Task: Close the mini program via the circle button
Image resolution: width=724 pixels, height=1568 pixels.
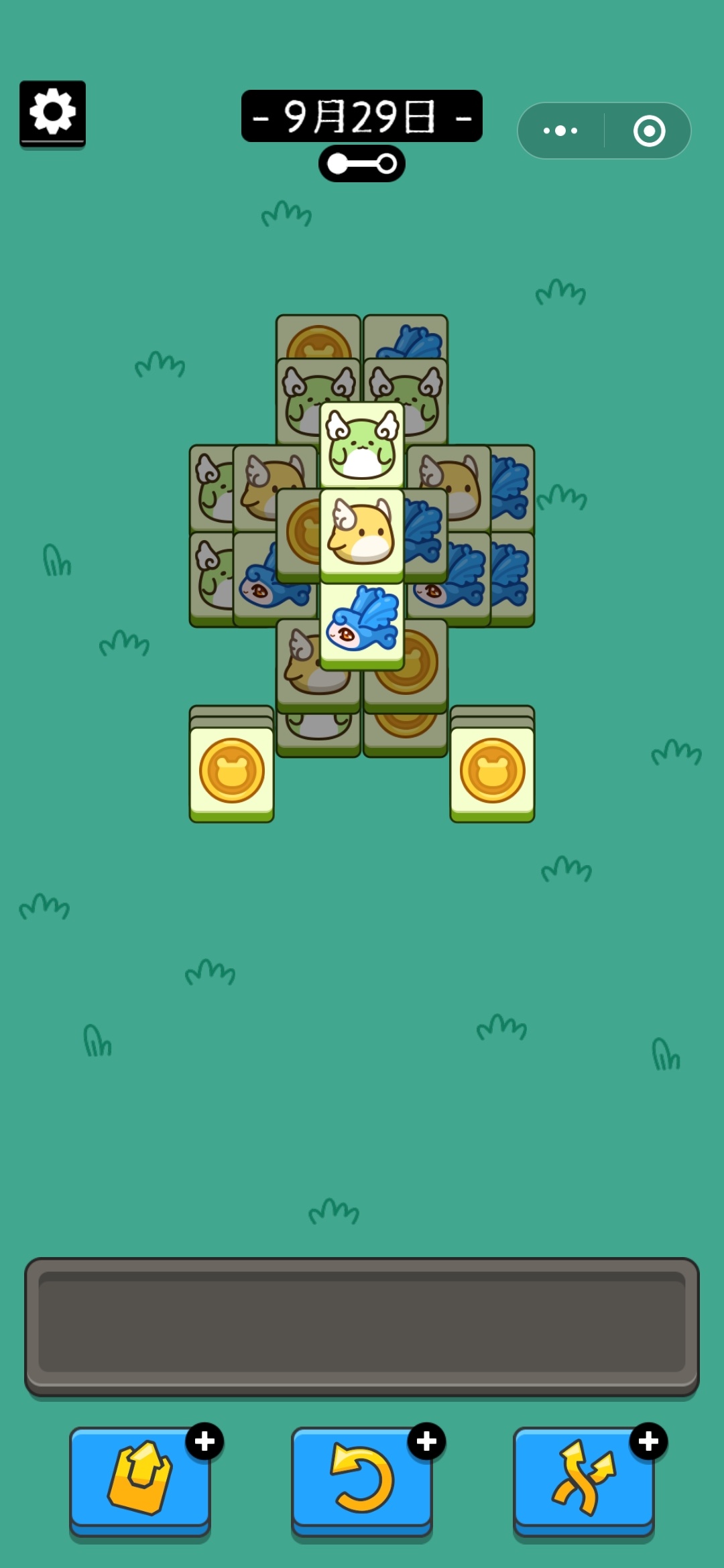Action: click(649, 131)
